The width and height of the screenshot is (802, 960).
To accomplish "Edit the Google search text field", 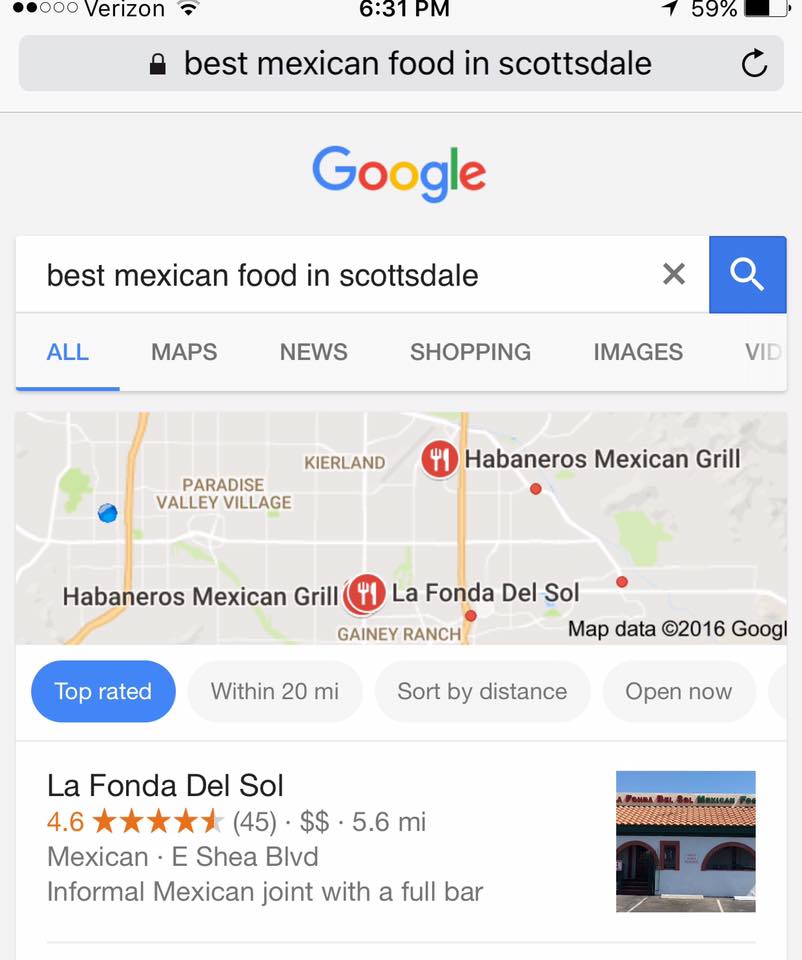I will 343,274.
